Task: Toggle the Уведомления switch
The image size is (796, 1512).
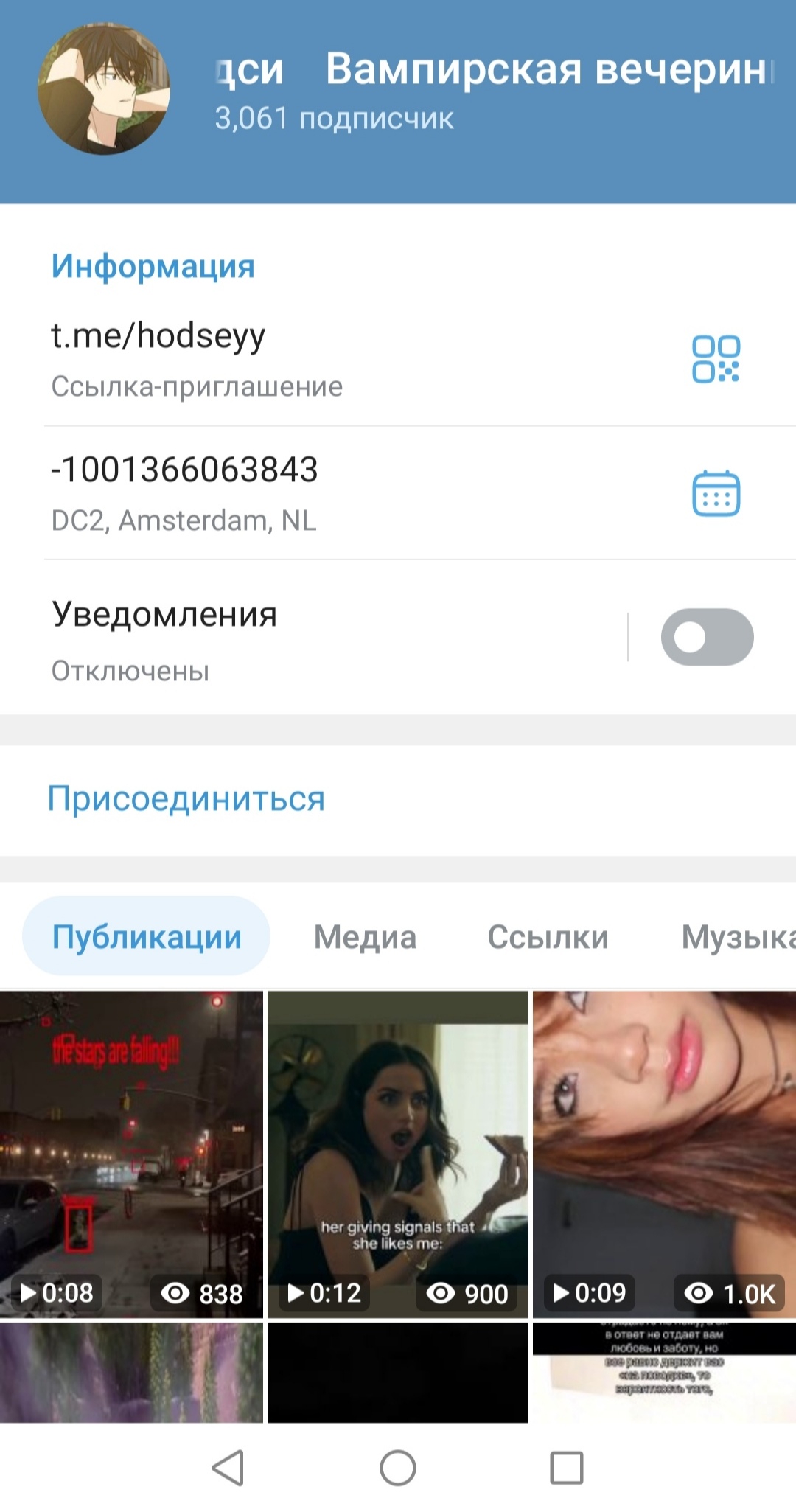Action: (x=706, y=637)
